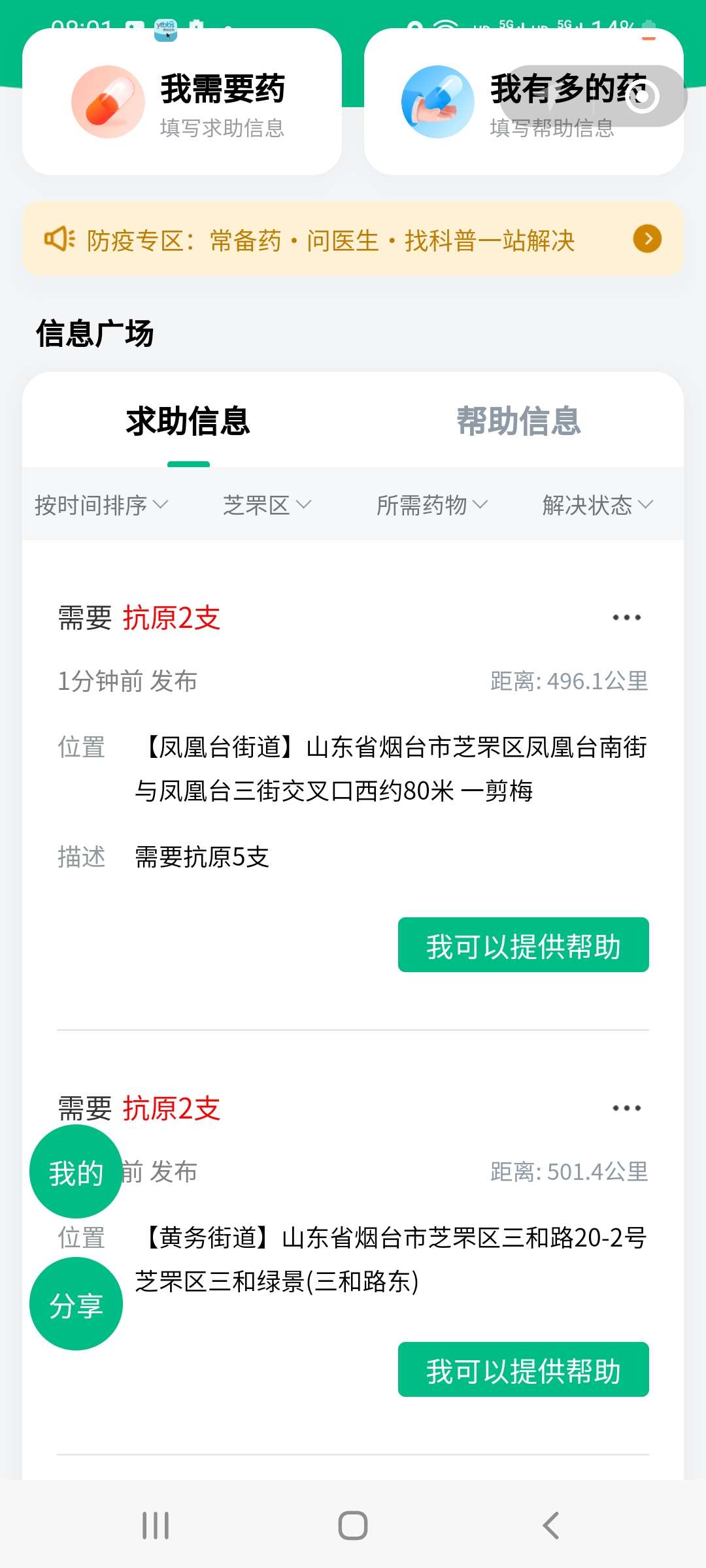706x1568 pixels.
Task: Switch to the 帮助信息 tab
Action: click(518, 421)
